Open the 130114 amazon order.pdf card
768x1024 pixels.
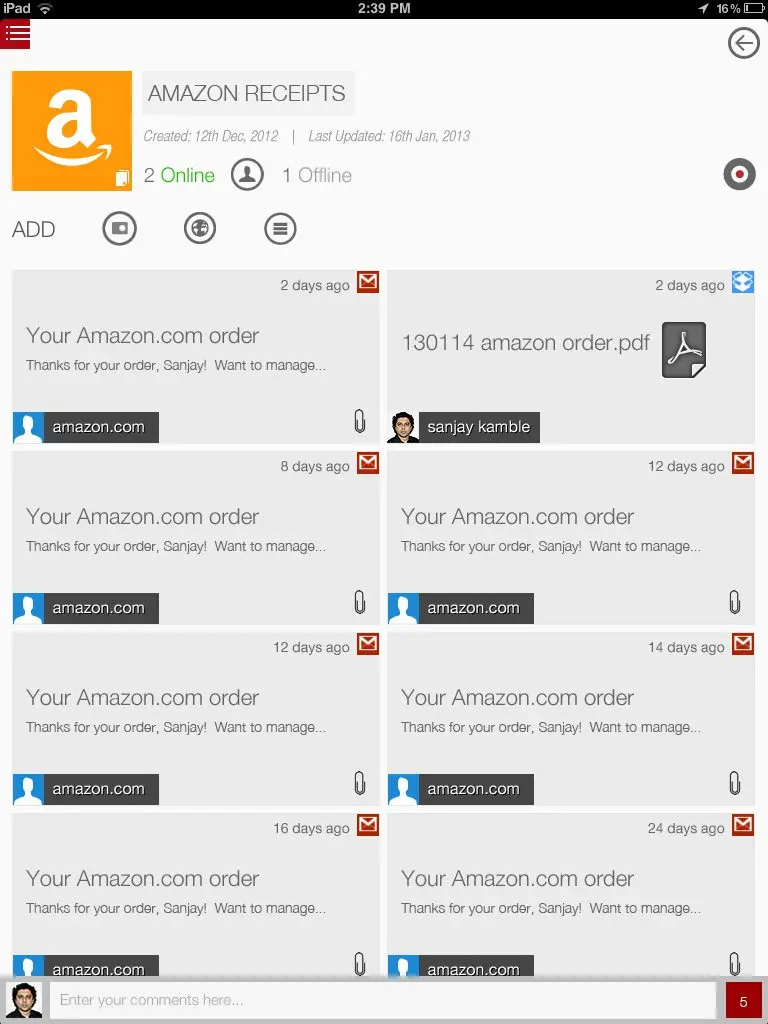570,356
